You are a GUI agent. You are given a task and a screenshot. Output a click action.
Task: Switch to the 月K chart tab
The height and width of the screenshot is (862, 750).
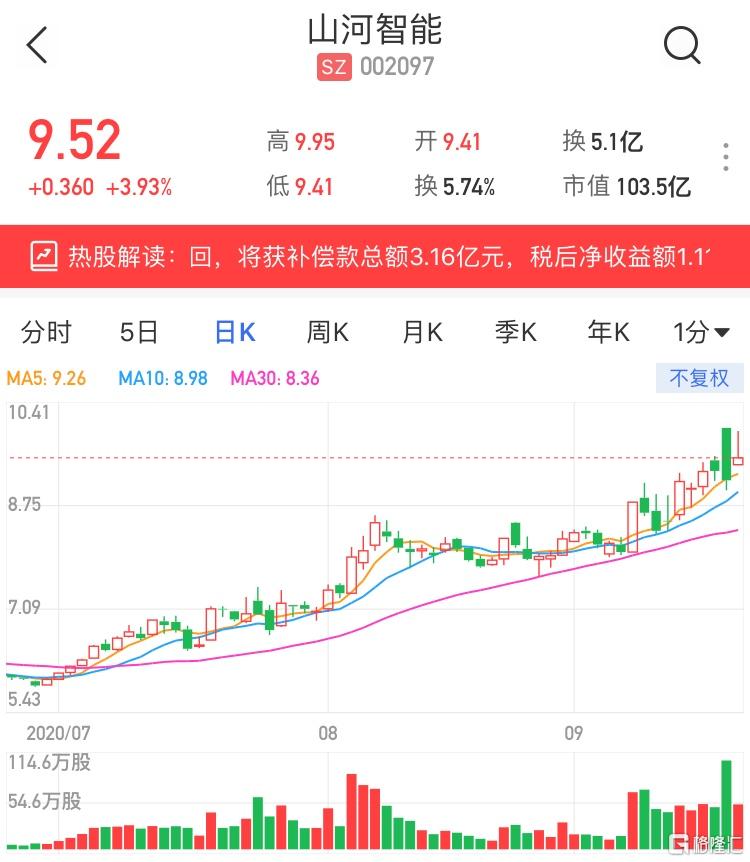(x=422, y=332)
